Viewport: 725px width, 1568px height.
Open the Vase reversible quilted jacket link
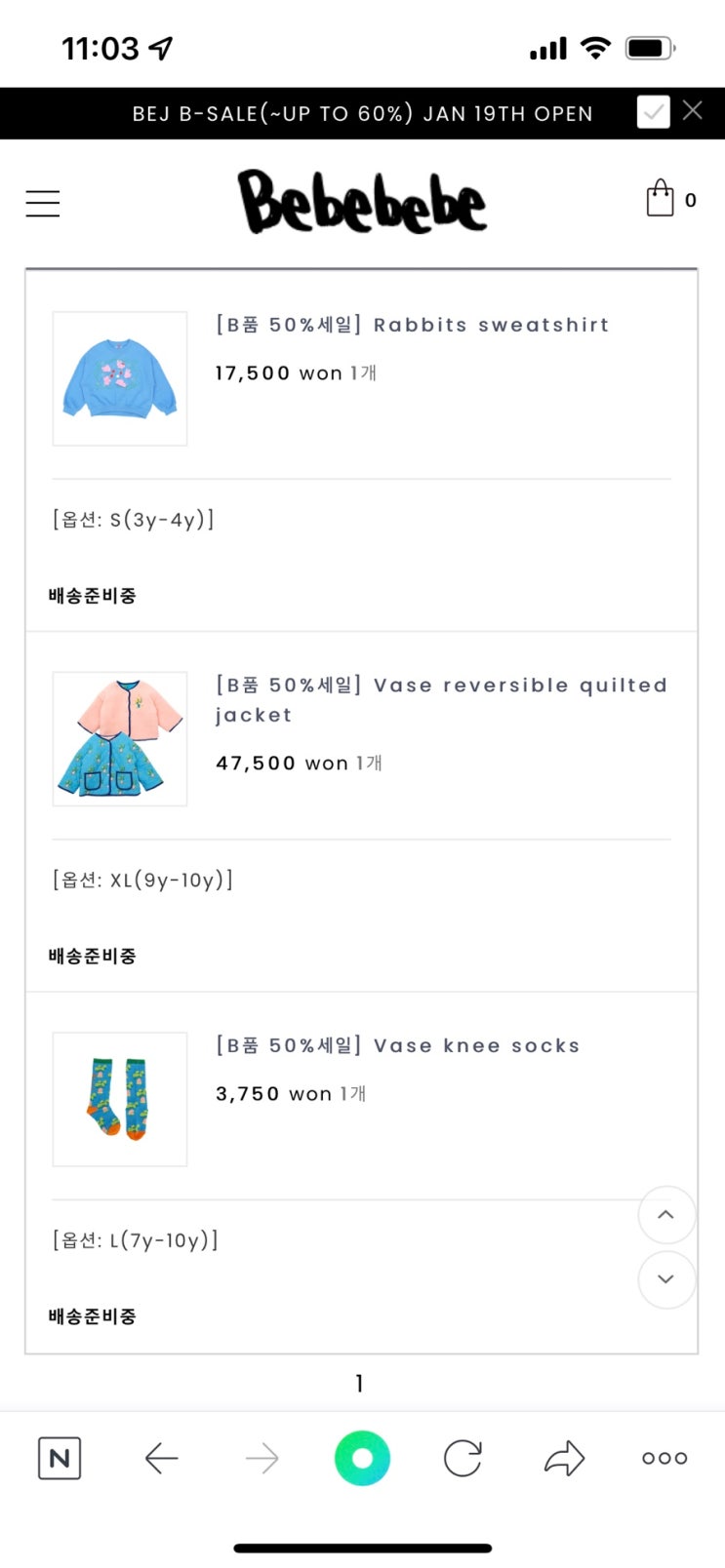(441, 699)
